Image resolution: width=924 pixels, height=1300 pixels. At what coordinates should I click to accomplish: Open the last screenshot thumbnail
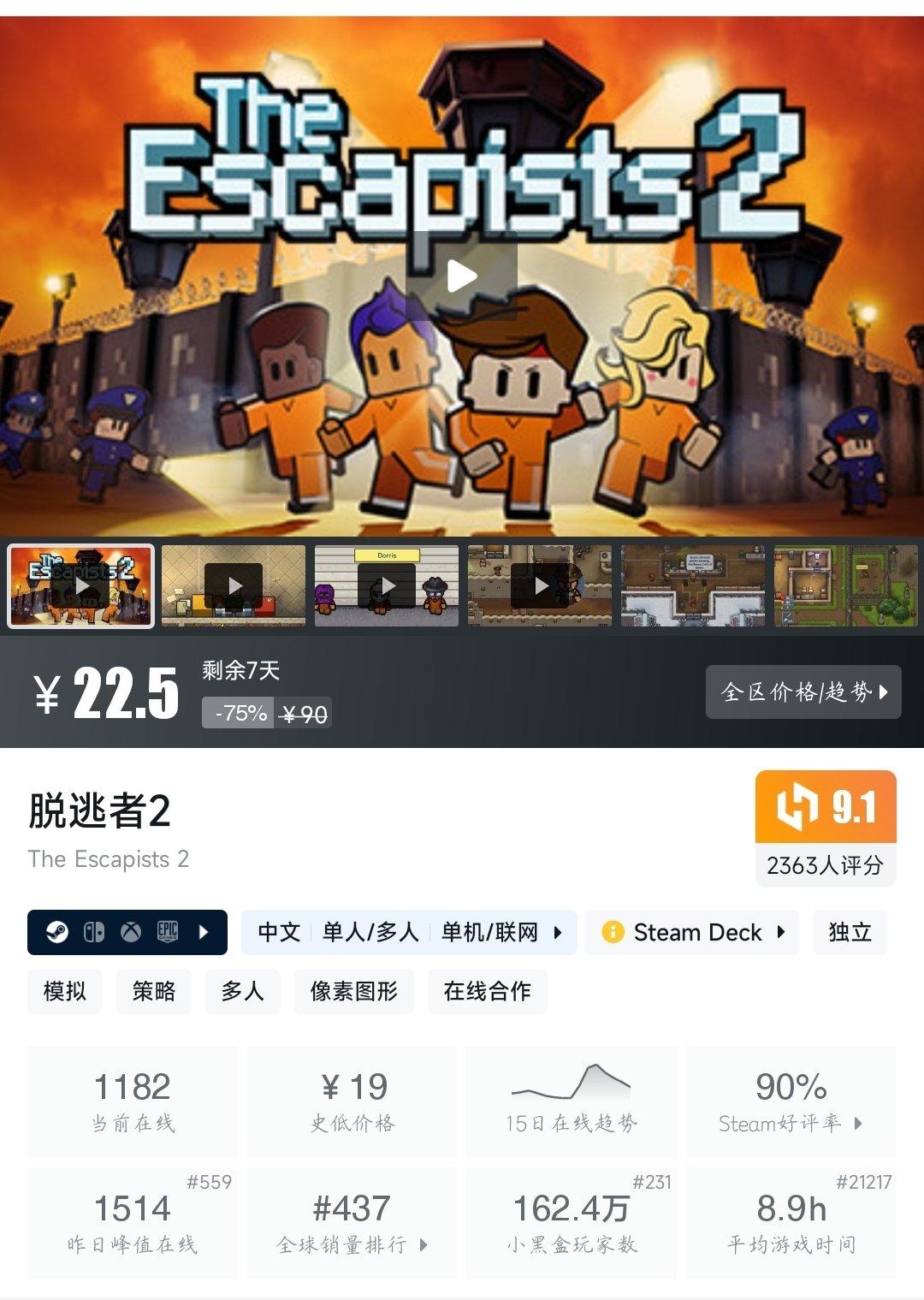(x=845, y=586)
